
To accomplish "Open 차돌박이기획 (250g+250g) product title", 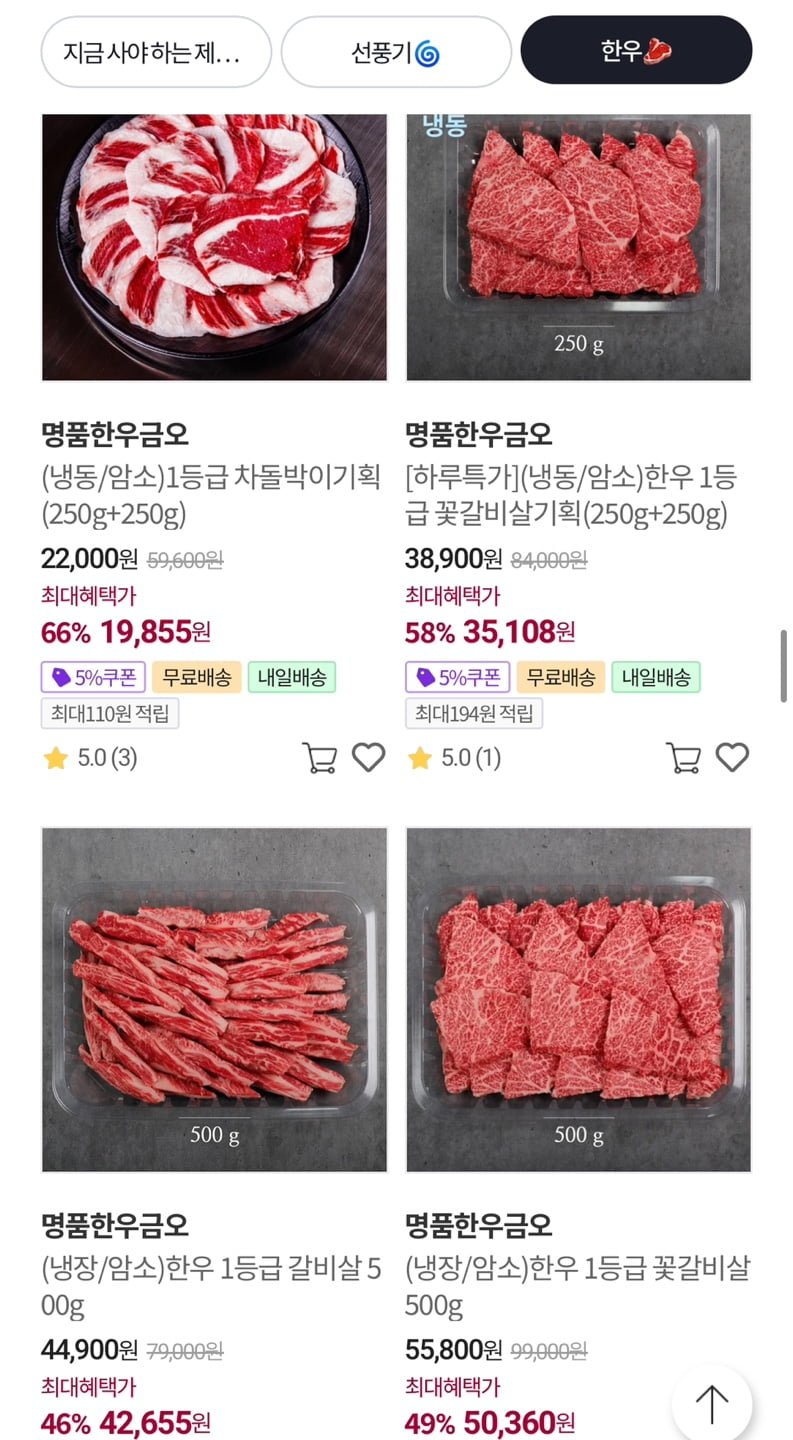I will pos(211,495).
